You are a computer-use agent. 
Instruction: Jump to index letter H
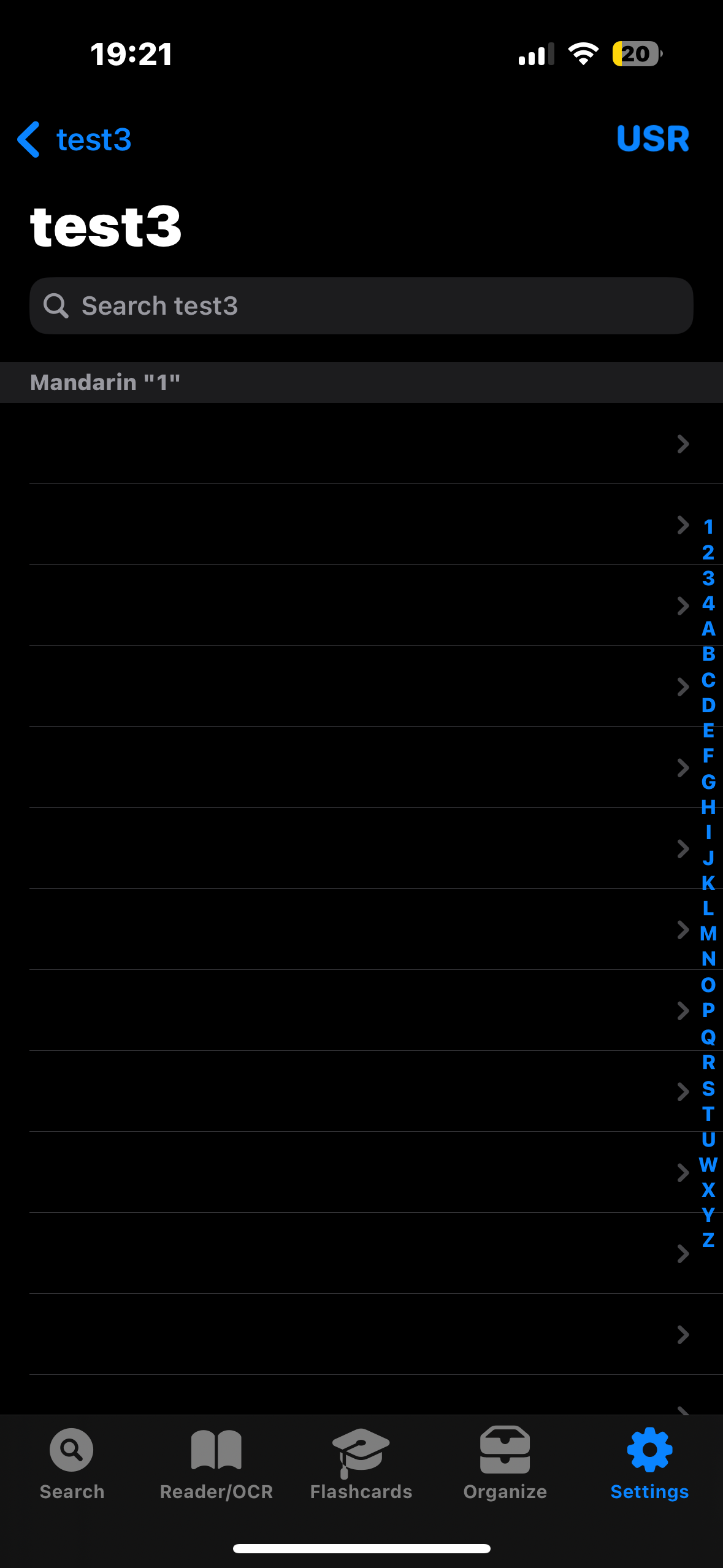708,807
